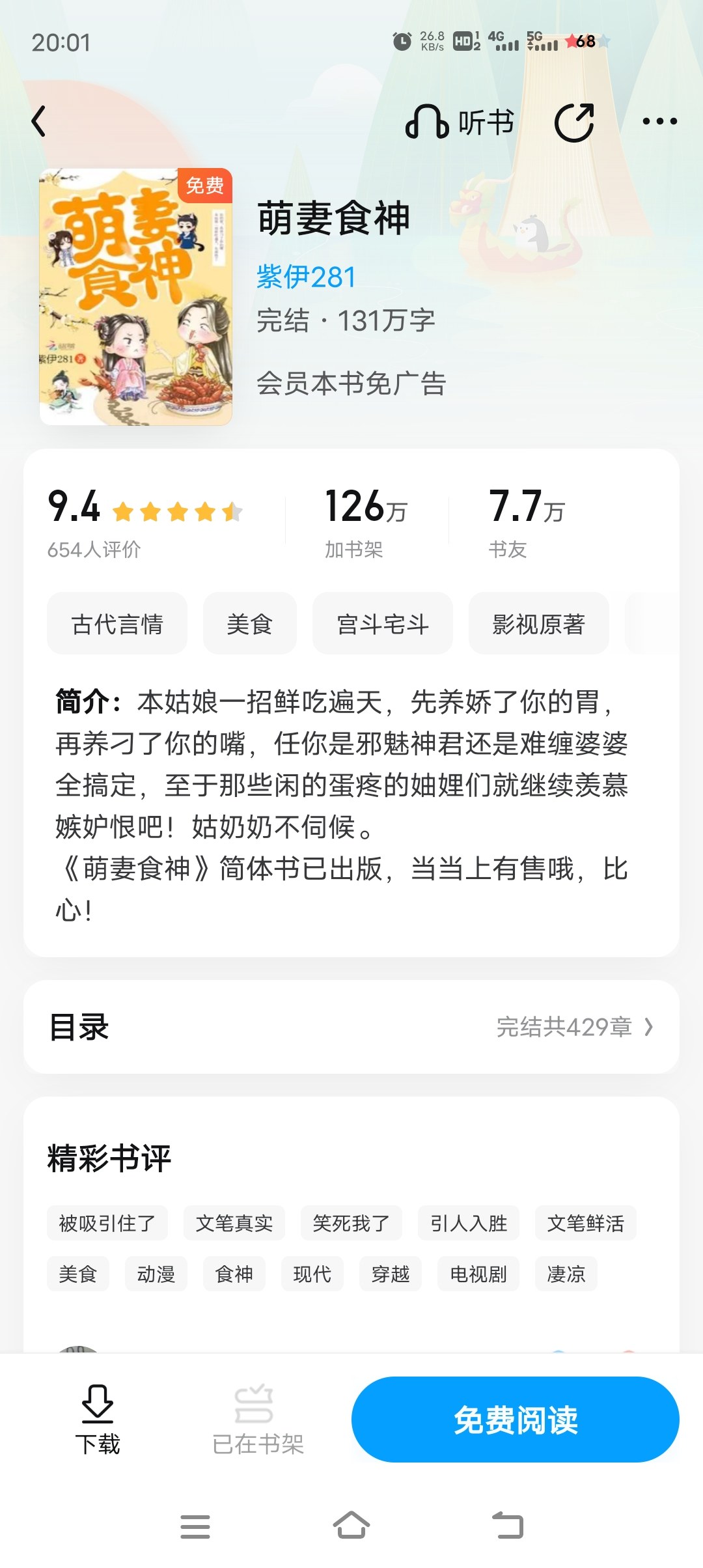Share this book
The width and height of the screenshot is (703, 1568).
click(x=573, y=122)
